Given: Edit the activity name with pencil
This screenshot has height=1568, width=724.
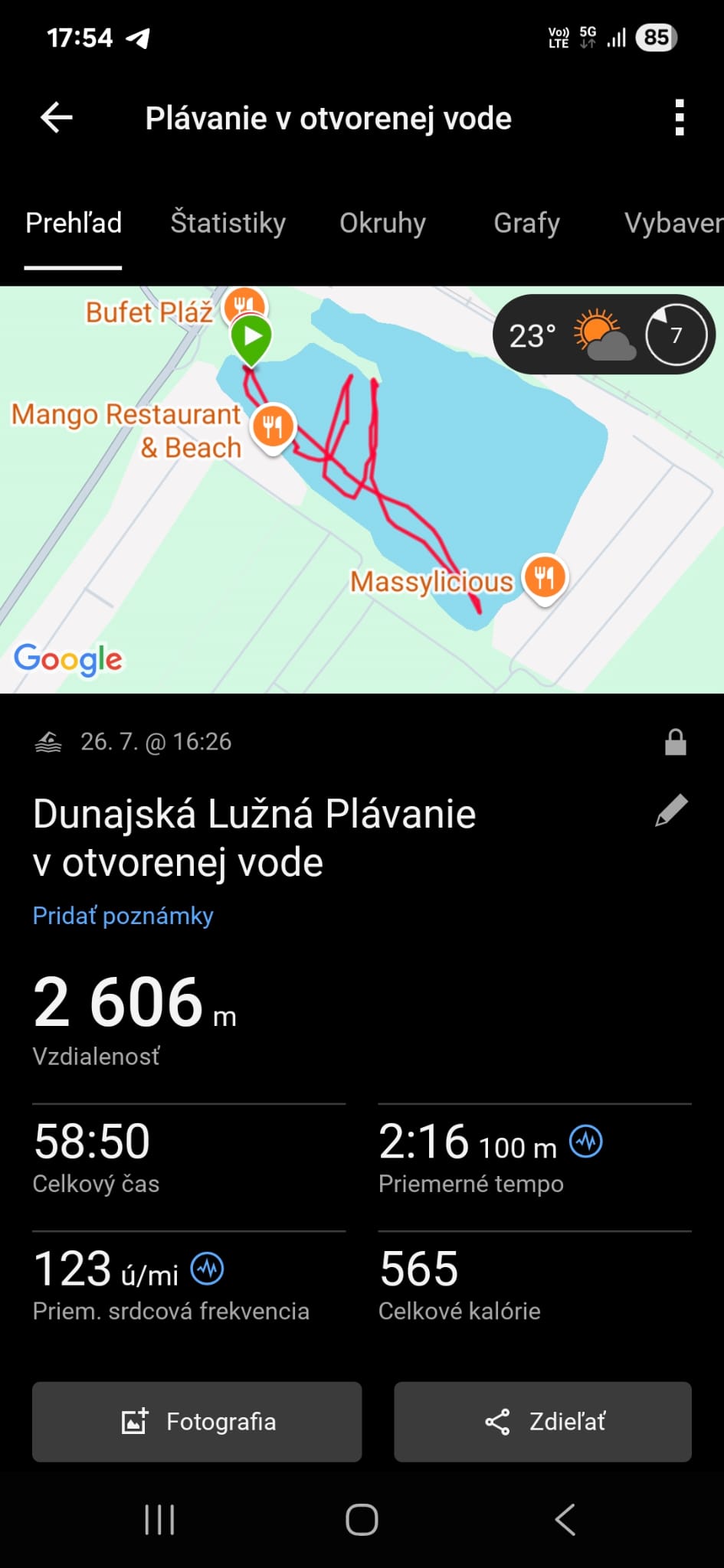Looking at the screenshot, I should coord(671,811).
